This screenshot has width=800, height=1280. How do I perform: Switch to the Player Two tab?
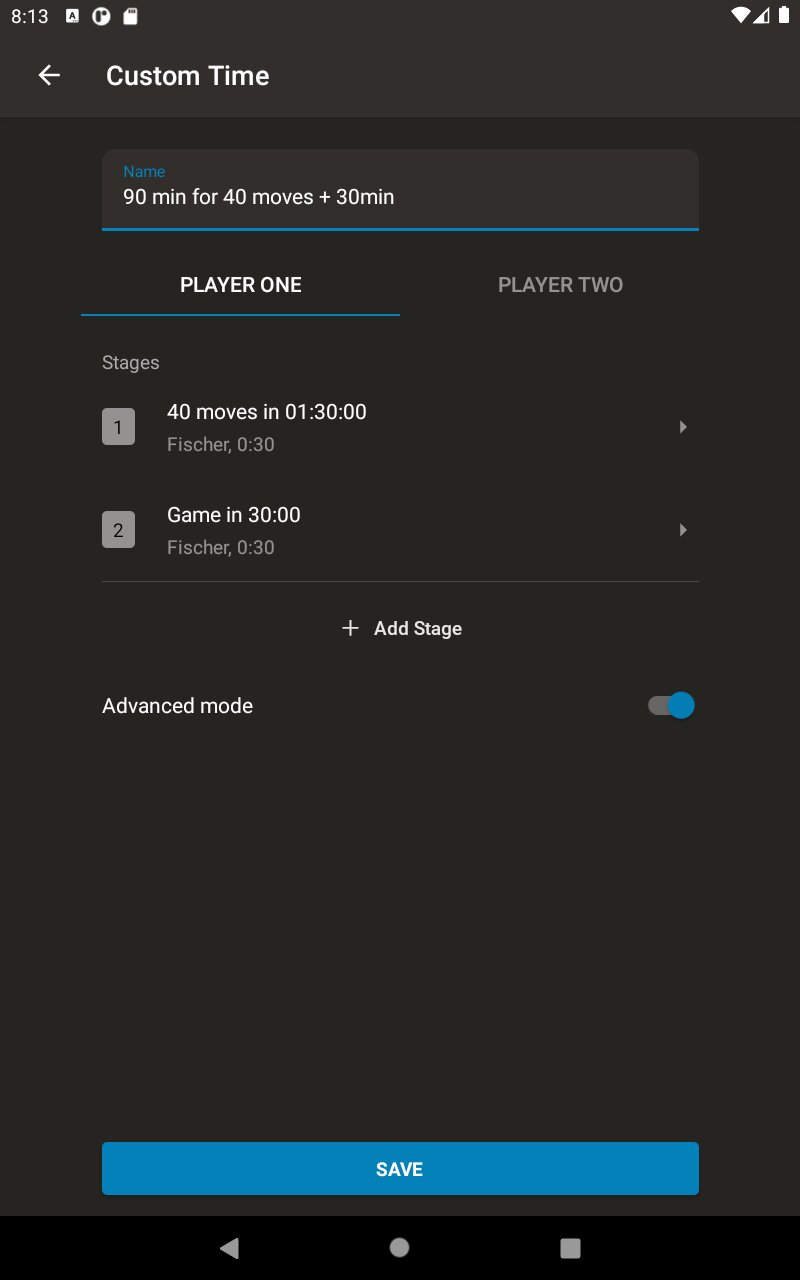[x=560, y=285]
